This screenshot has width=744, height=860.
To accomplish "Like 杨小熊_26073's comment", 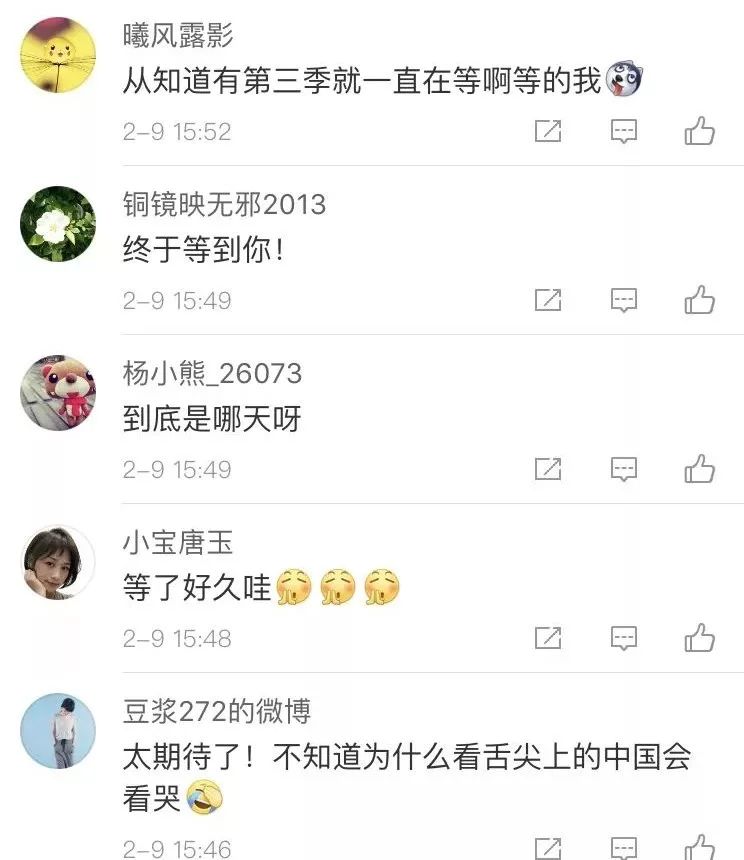I will (x=700, y=469).
